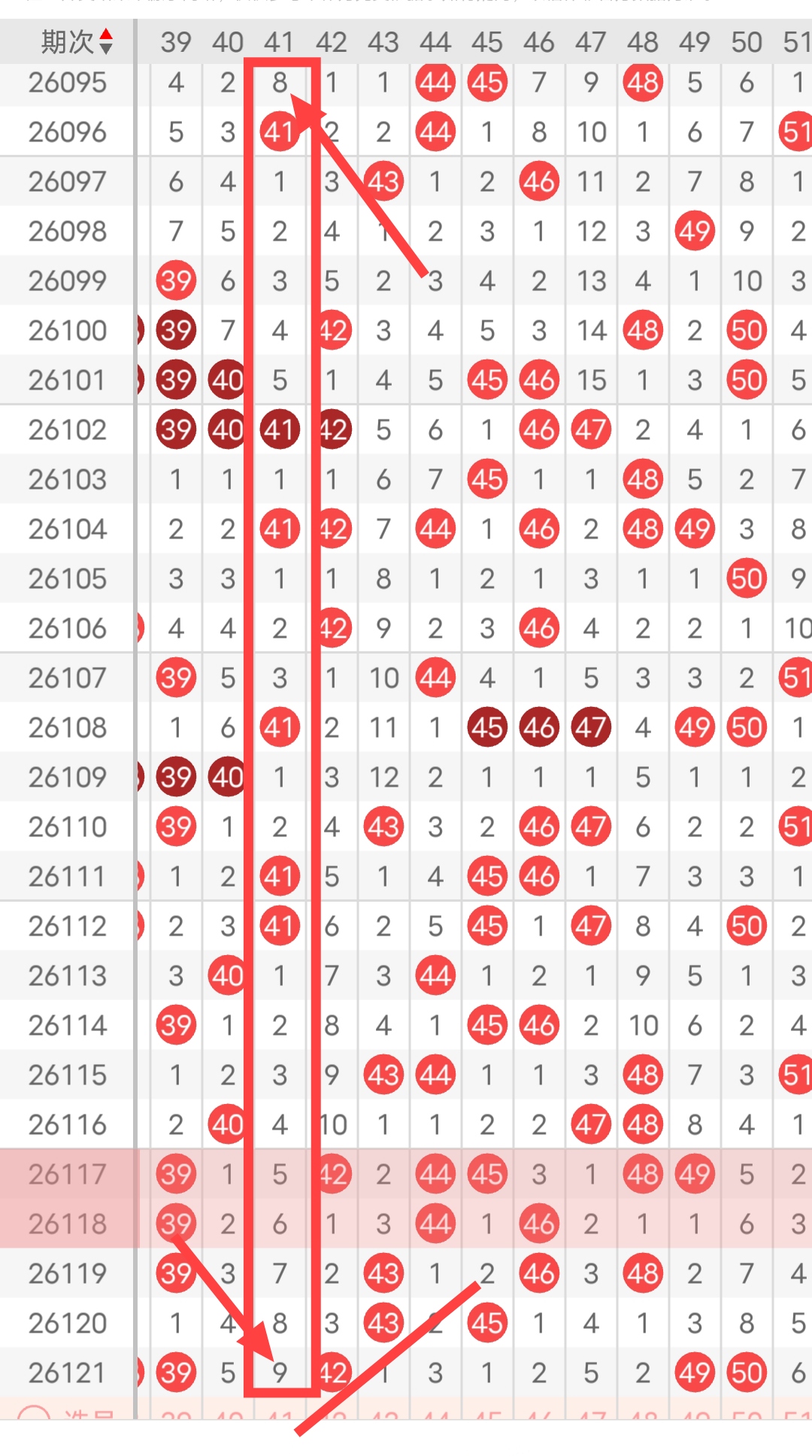Toggle the 期次 sort order arrows
Image resolution: width=812 pixels, height=1456 pixels.
[106, 41]
